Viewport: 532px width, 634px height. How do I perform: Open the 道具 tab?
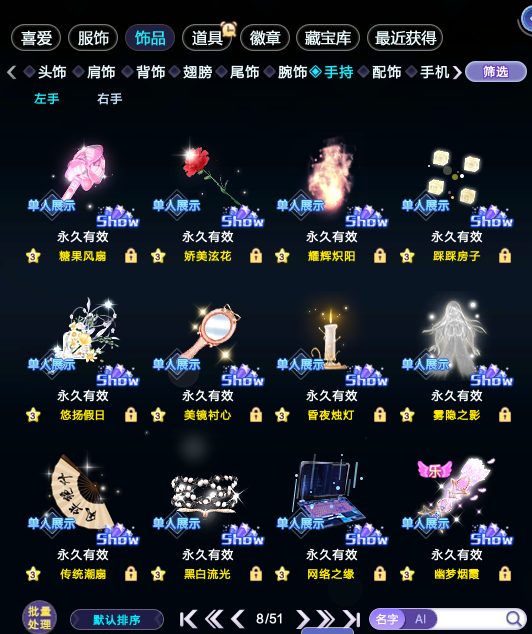click(x=207, y=38)
